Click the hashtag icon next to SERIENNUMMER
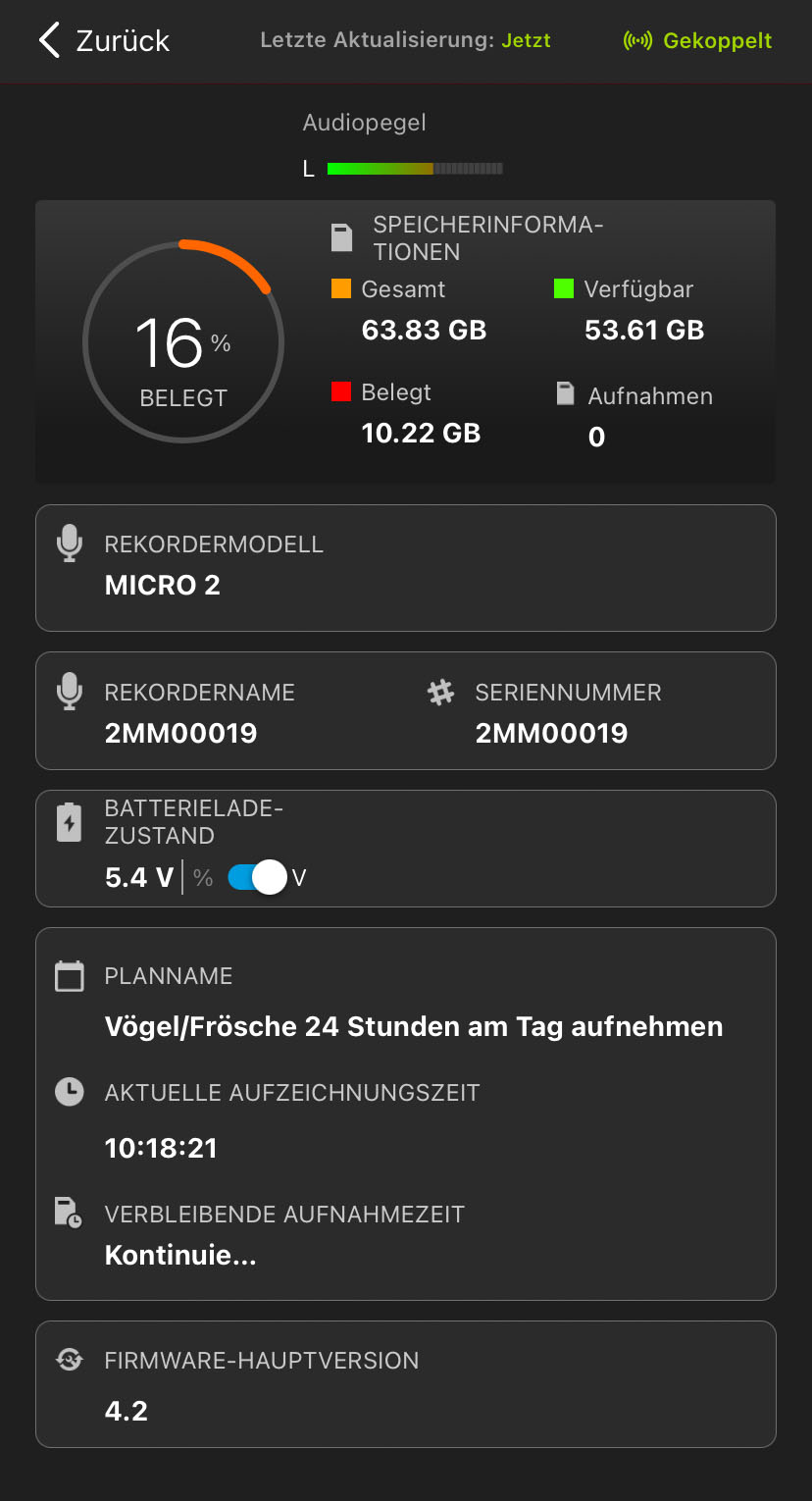Viewport: 812px width, 1501px height. [441, 691]
